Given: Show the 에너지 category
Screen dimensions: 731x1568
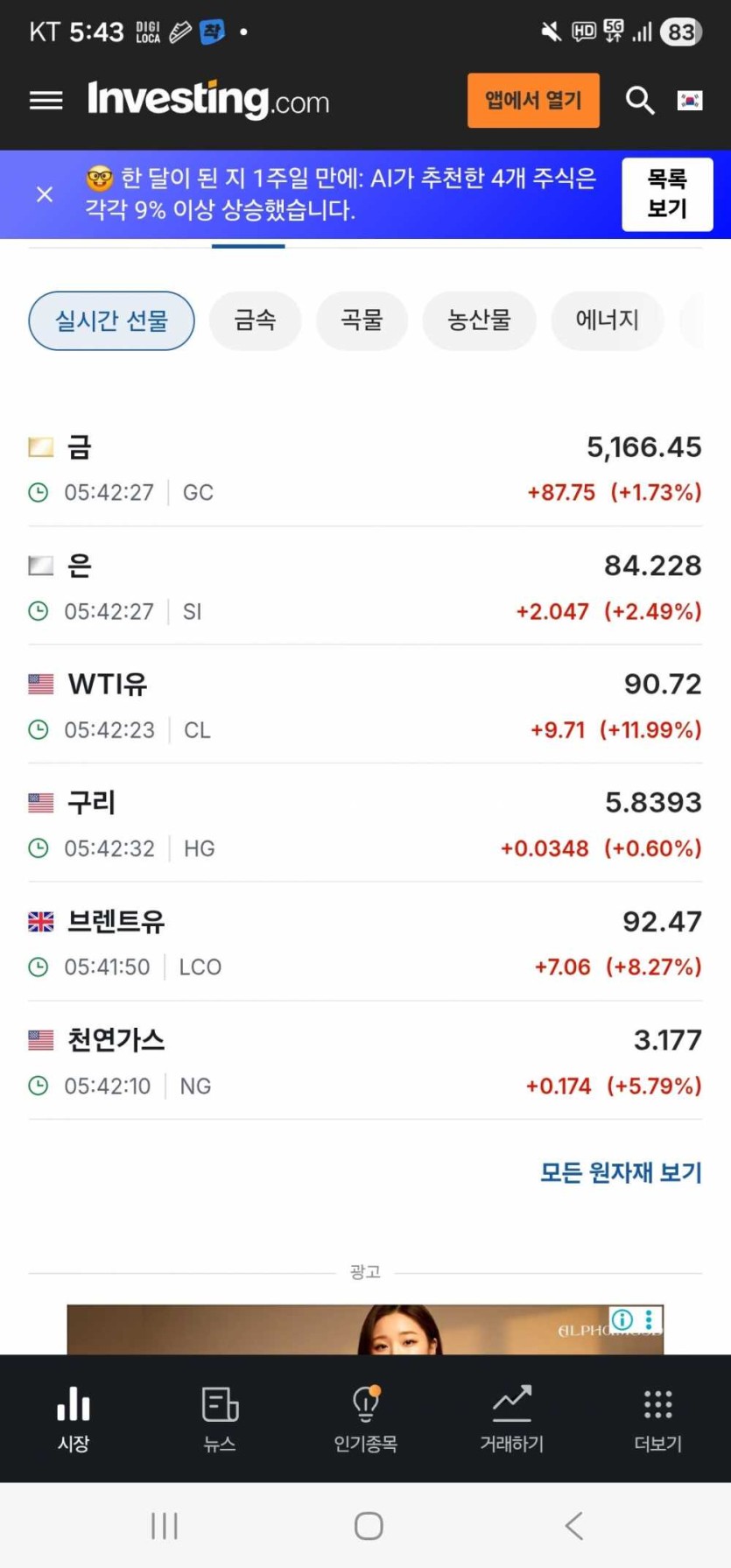Looking at the screenshot, I should [x=607, y=320].
